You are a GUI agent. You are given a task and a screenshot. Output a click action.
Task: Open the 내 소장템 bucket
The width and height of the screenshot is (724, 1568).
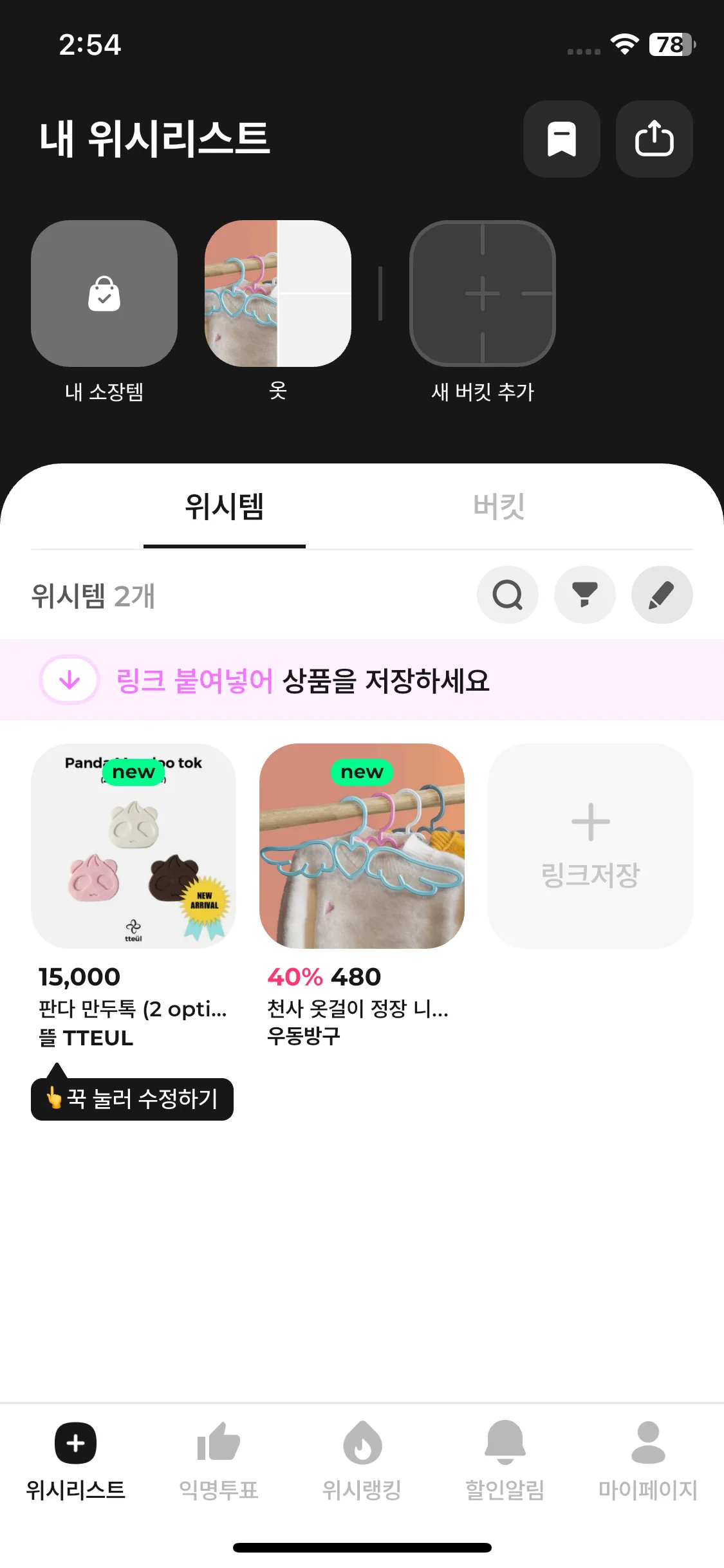click(104, 294)
